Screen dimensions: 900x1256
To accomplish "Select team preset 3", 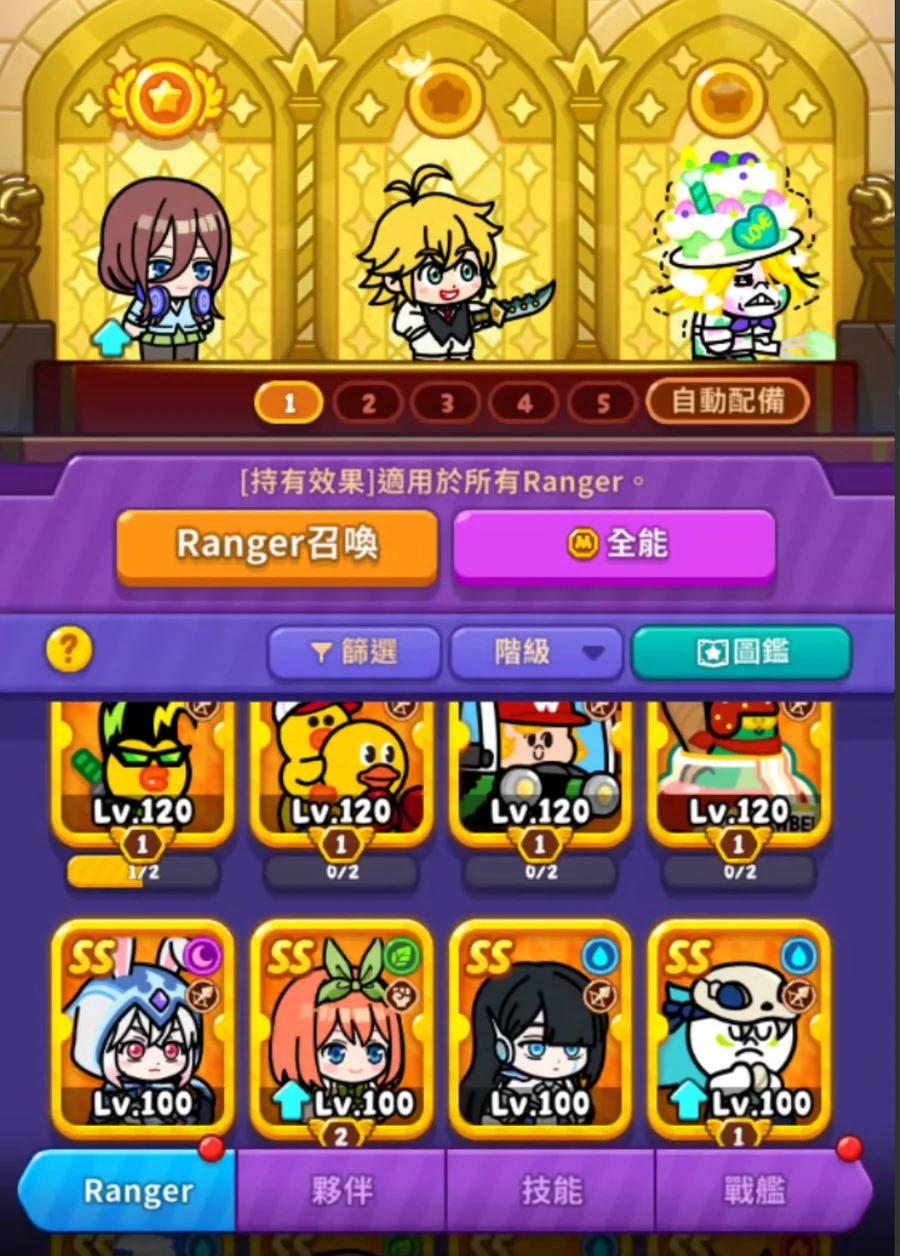I will (x=446, y=403).
